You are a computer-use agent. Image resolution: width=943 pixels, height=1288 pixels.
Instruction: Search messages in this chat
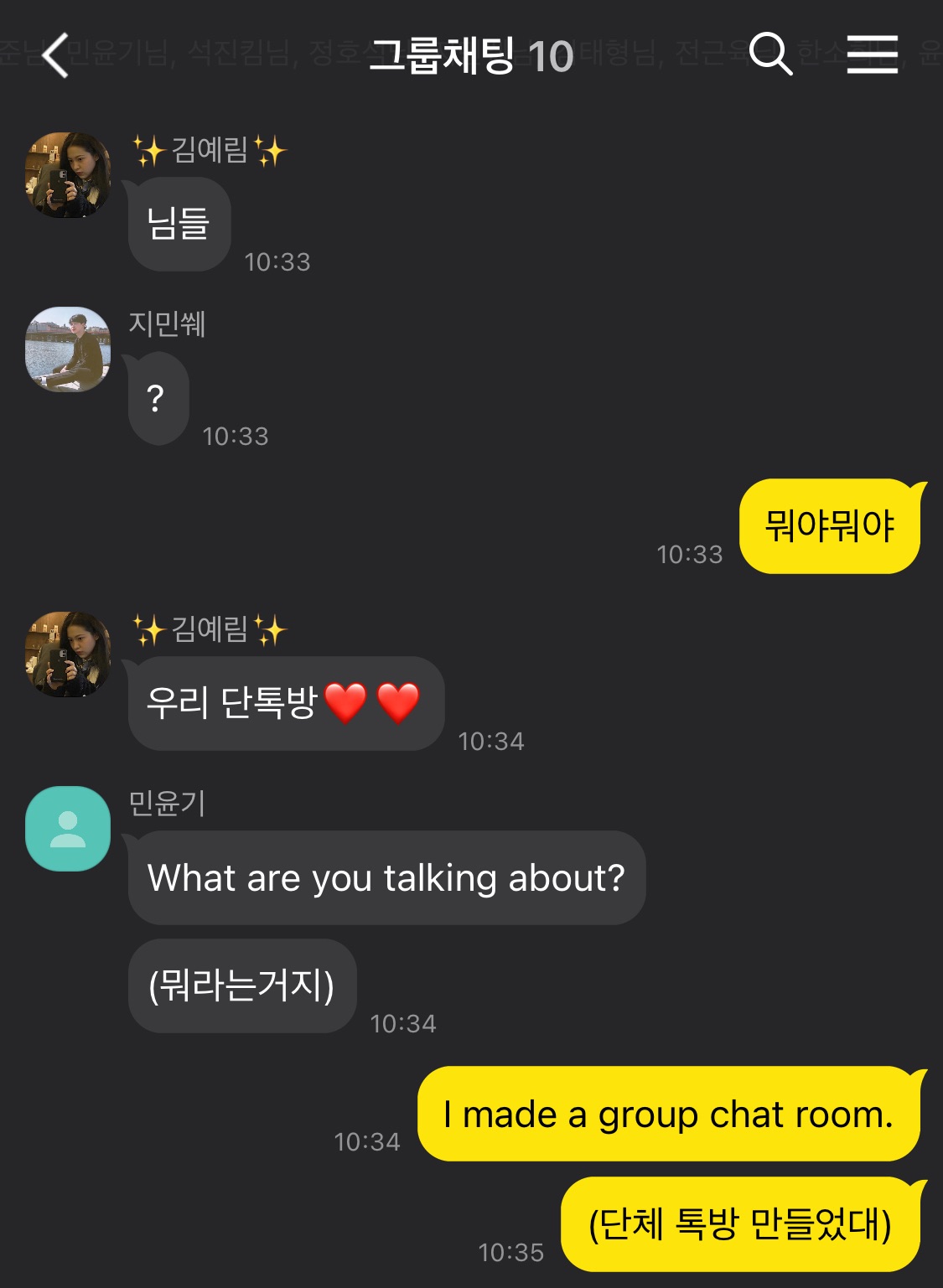click(x=770, y=54)
